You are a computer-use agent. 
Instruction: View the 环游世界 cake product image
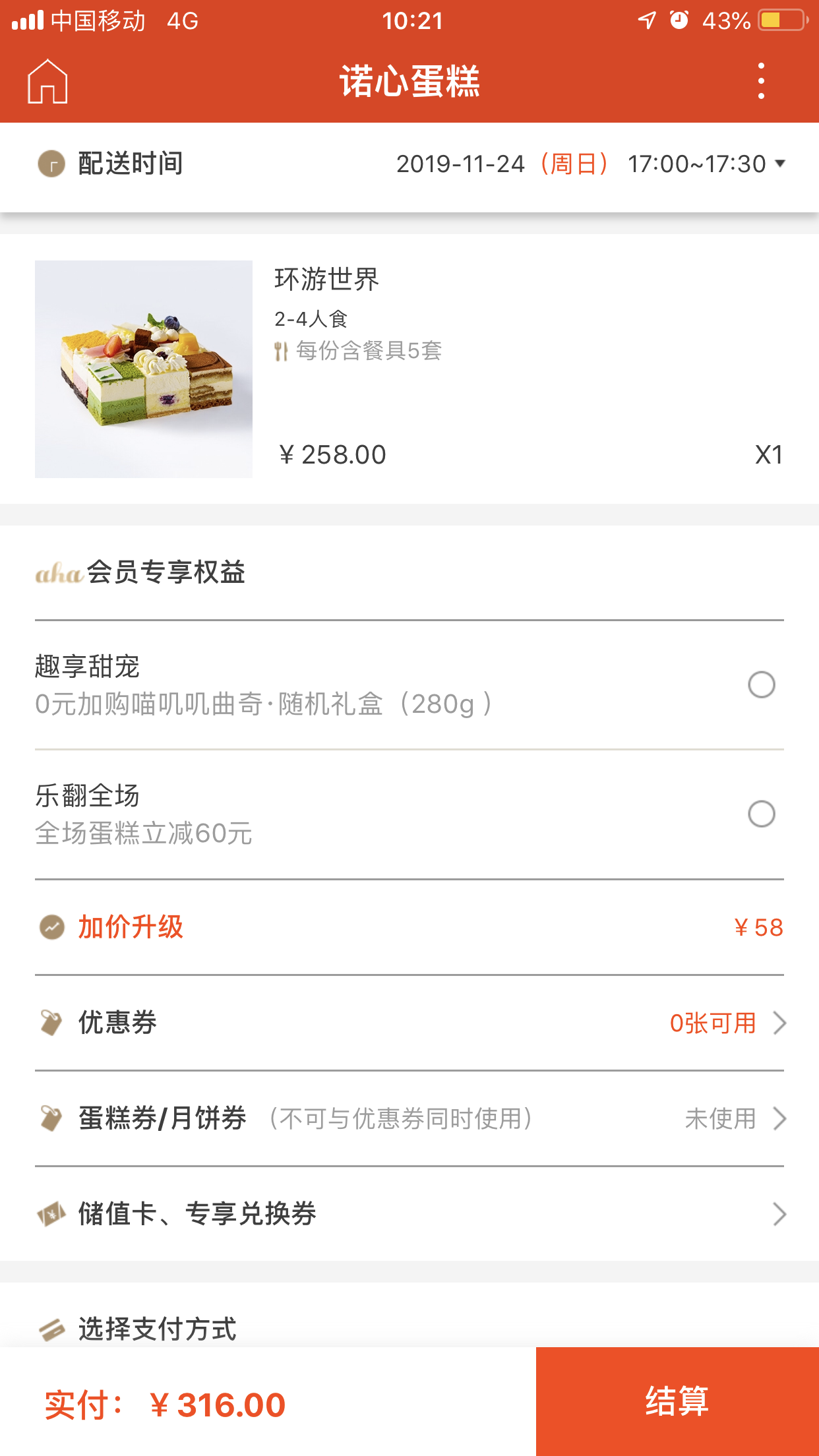pyautogui.click(x=144, y=369)
